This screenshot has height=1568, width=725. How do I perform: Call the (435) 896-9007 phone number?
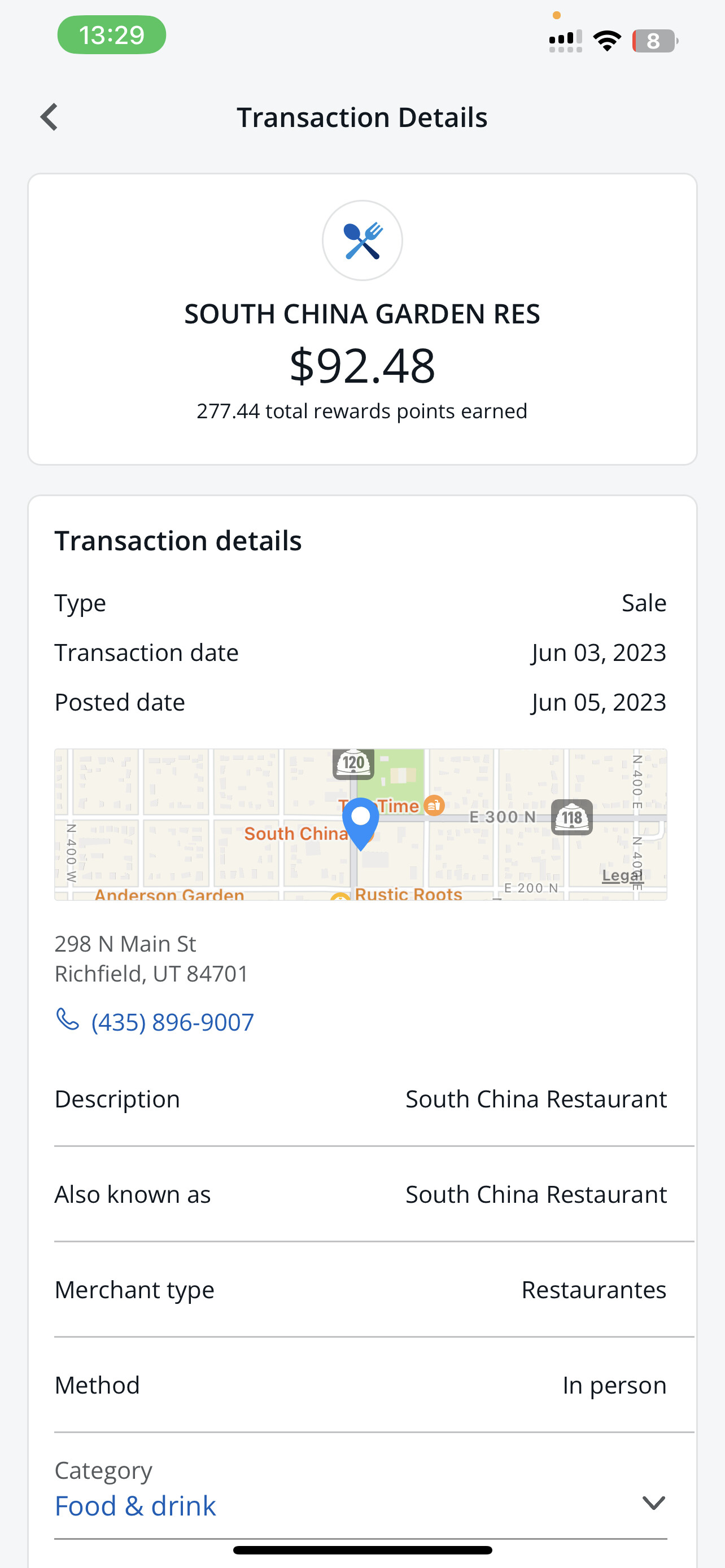(x=172, y=1022)
